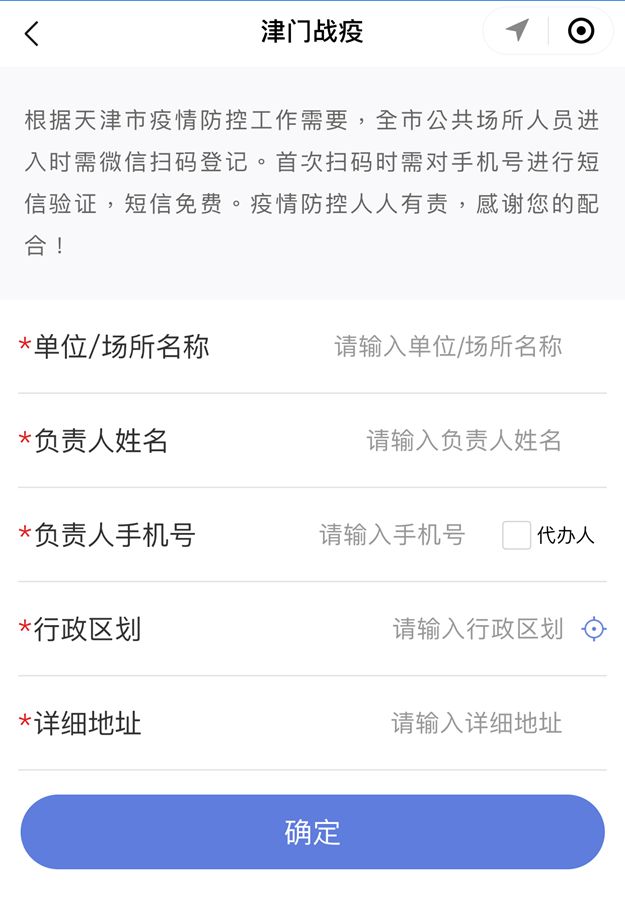Focus the 单位/场所名称 input field
Screen dimensions: 625x919
point(448,347)
